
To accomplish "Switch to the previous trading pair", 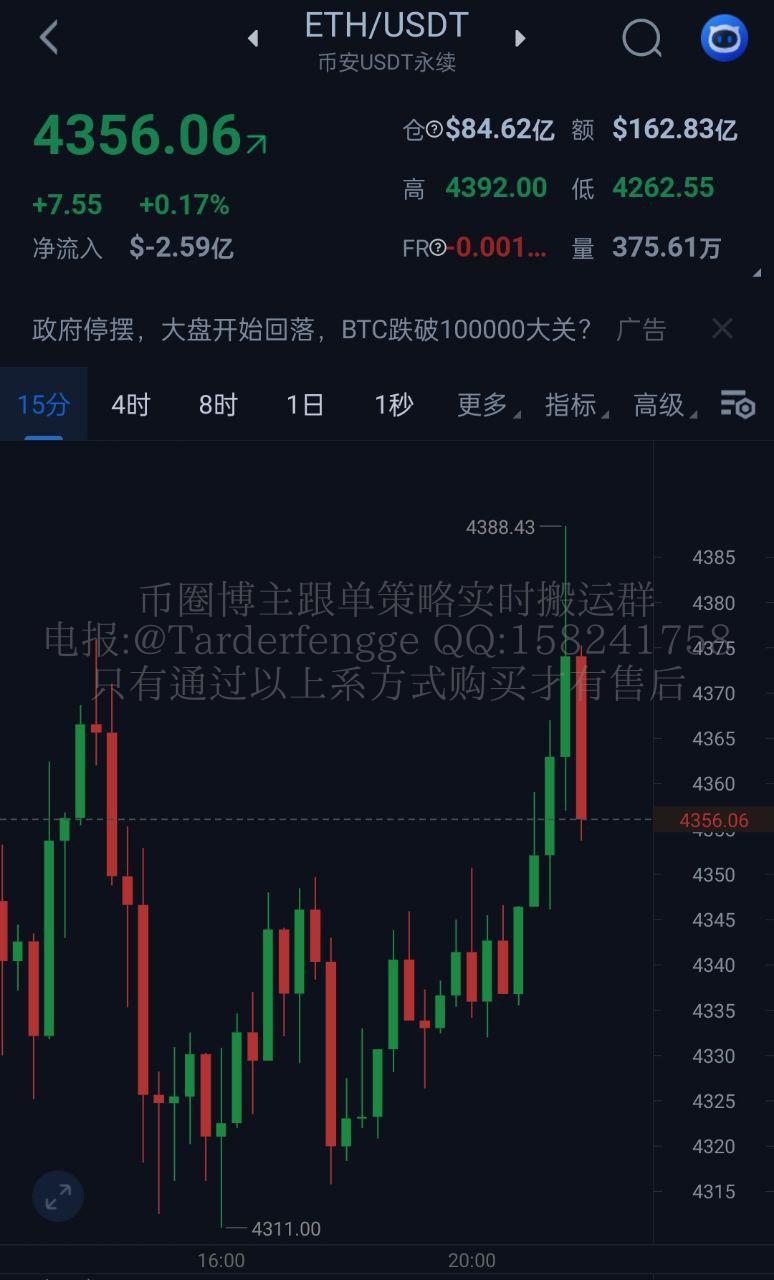I will (x=253, y=38).
